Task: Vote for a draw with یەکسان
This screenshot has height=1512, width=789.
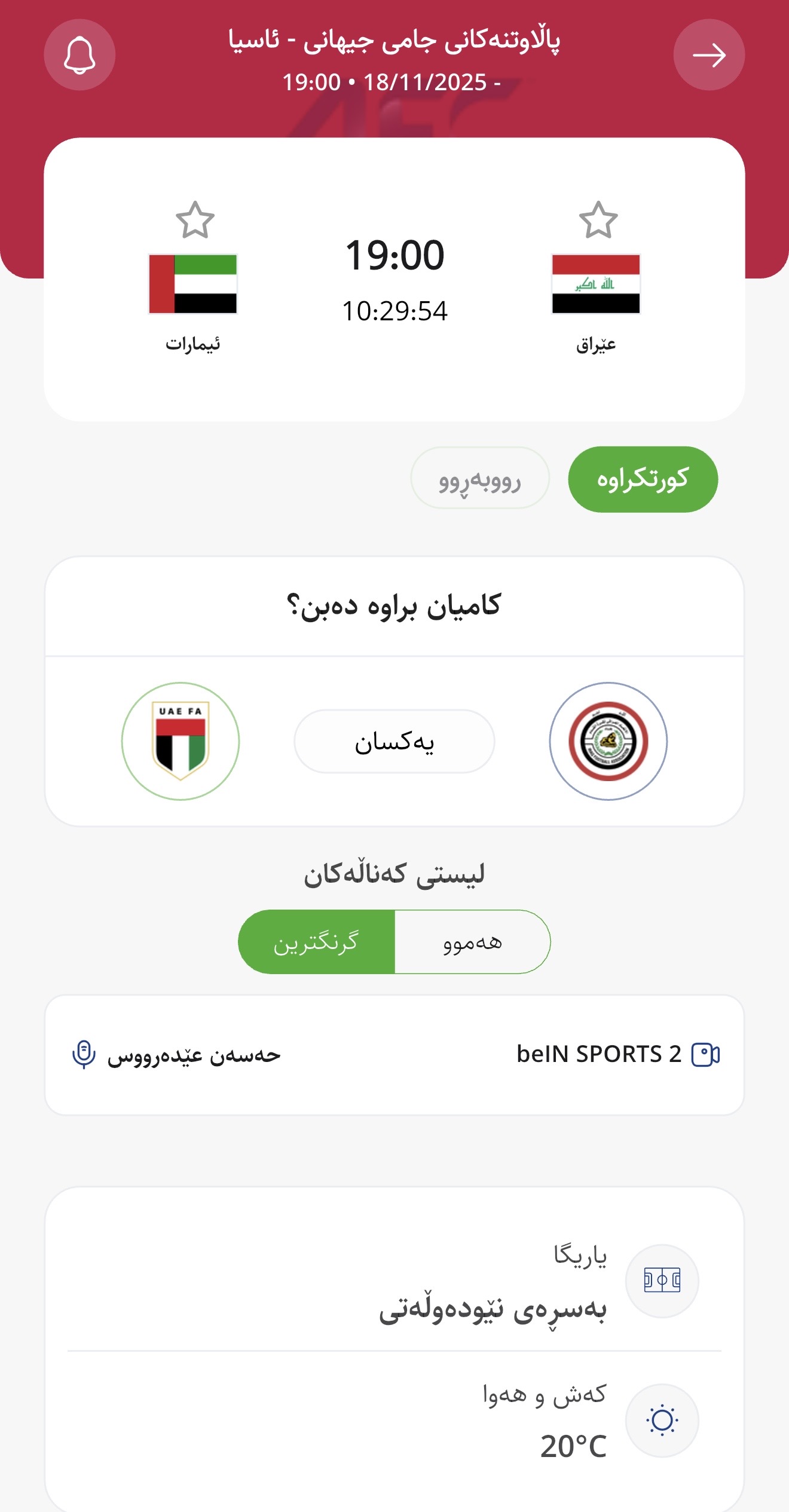Action: click(395, 741)
